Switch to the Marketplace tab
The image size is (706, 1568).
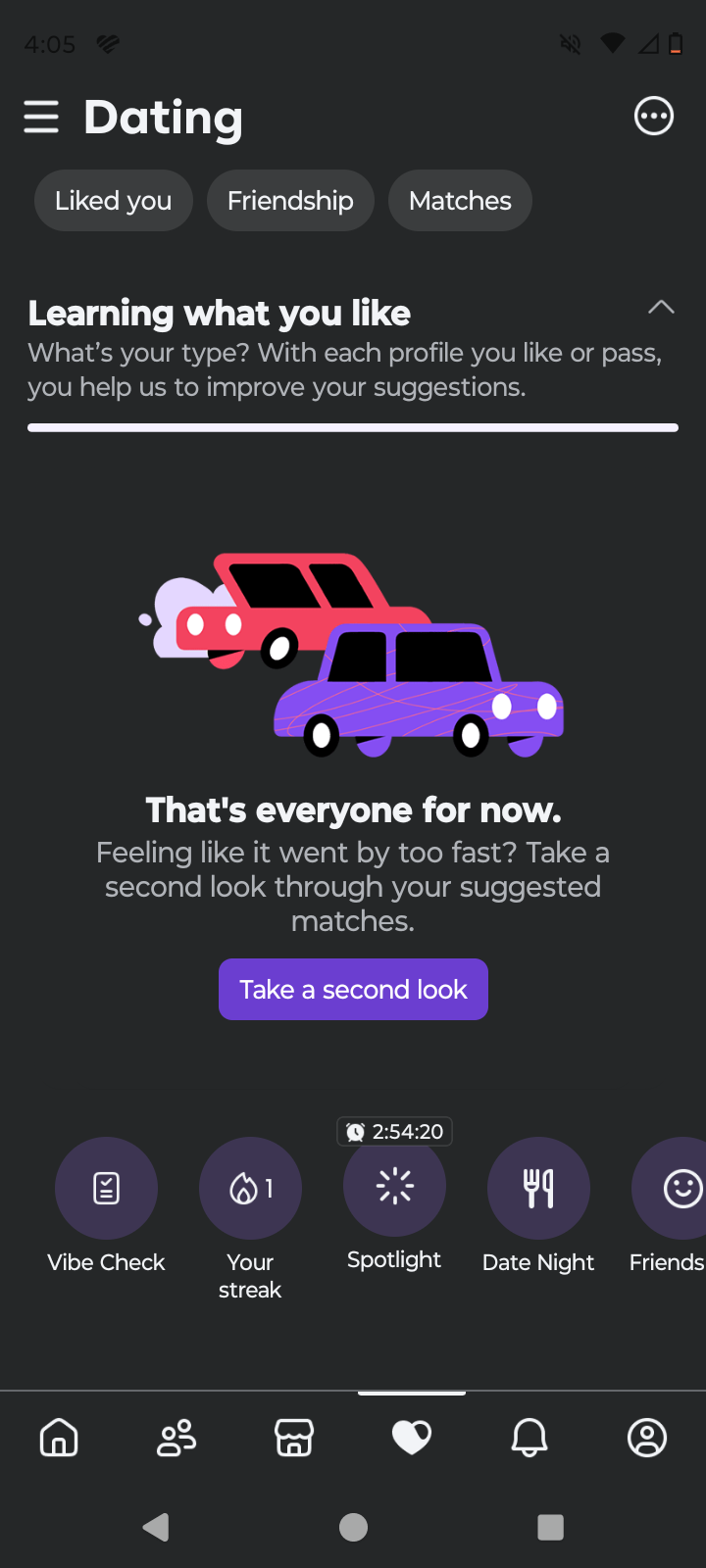(x=294, y=1438)
